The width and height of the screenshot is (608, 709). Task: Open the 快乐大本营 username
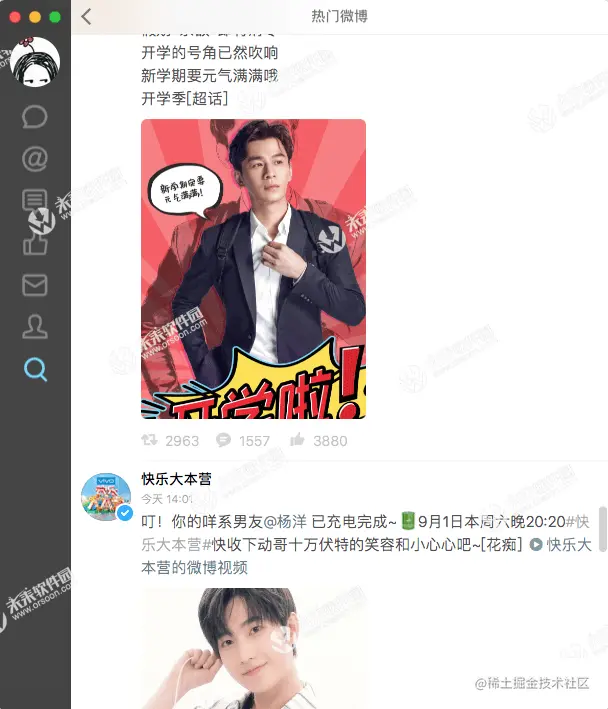(x=176, y=479)
